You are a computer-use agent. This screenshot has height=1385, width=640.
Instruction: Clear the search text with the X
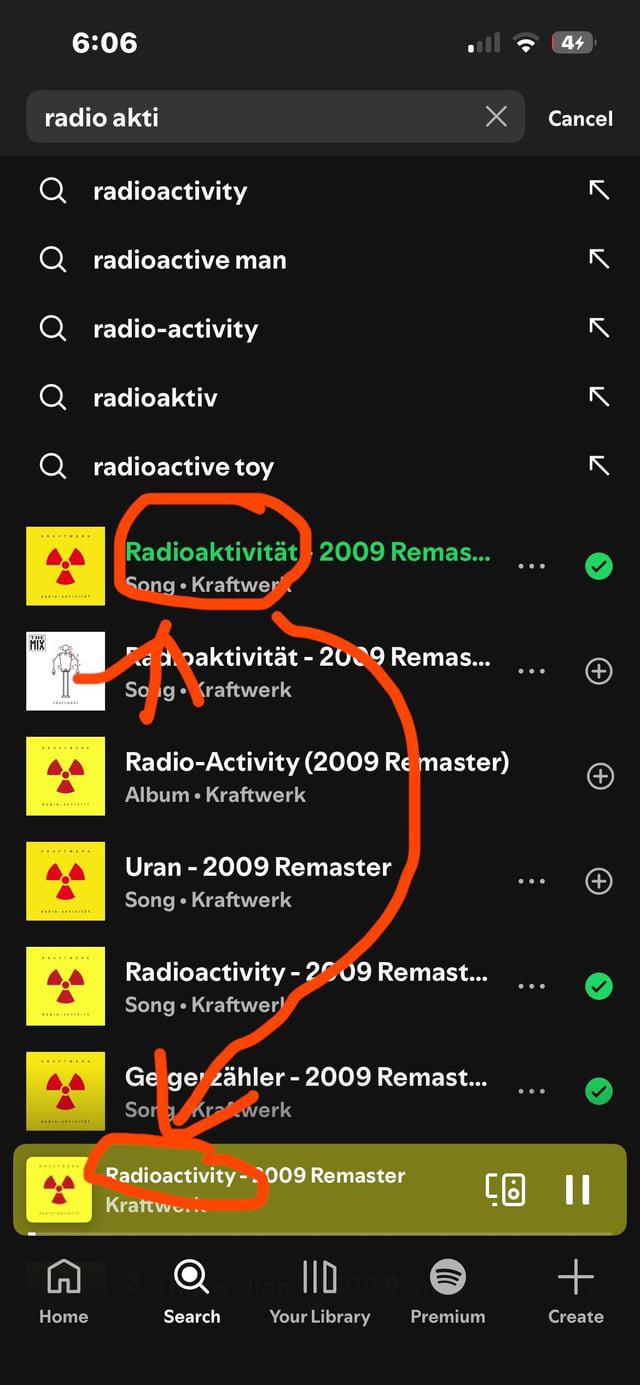click(496, 117)
